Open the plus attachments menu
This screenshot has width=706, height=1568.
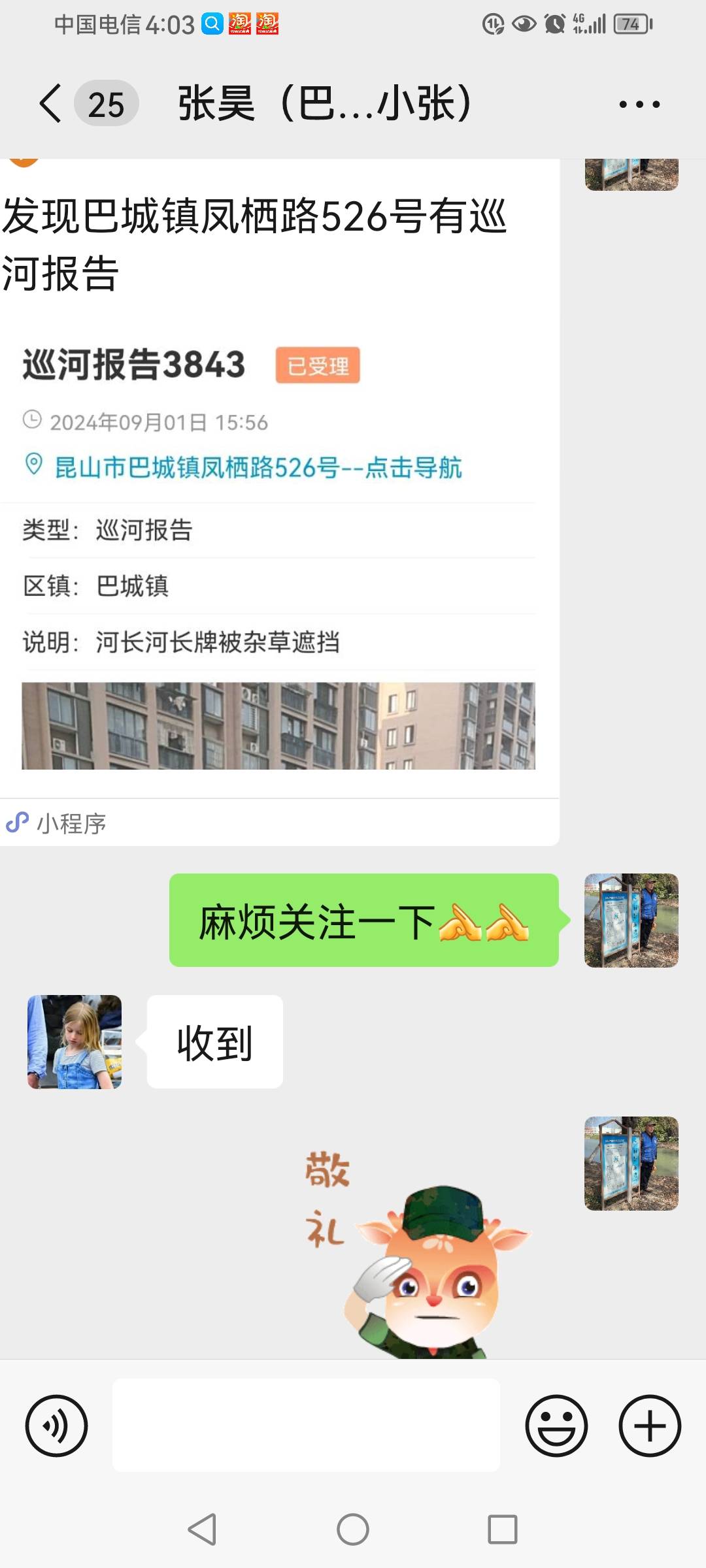650,1426
